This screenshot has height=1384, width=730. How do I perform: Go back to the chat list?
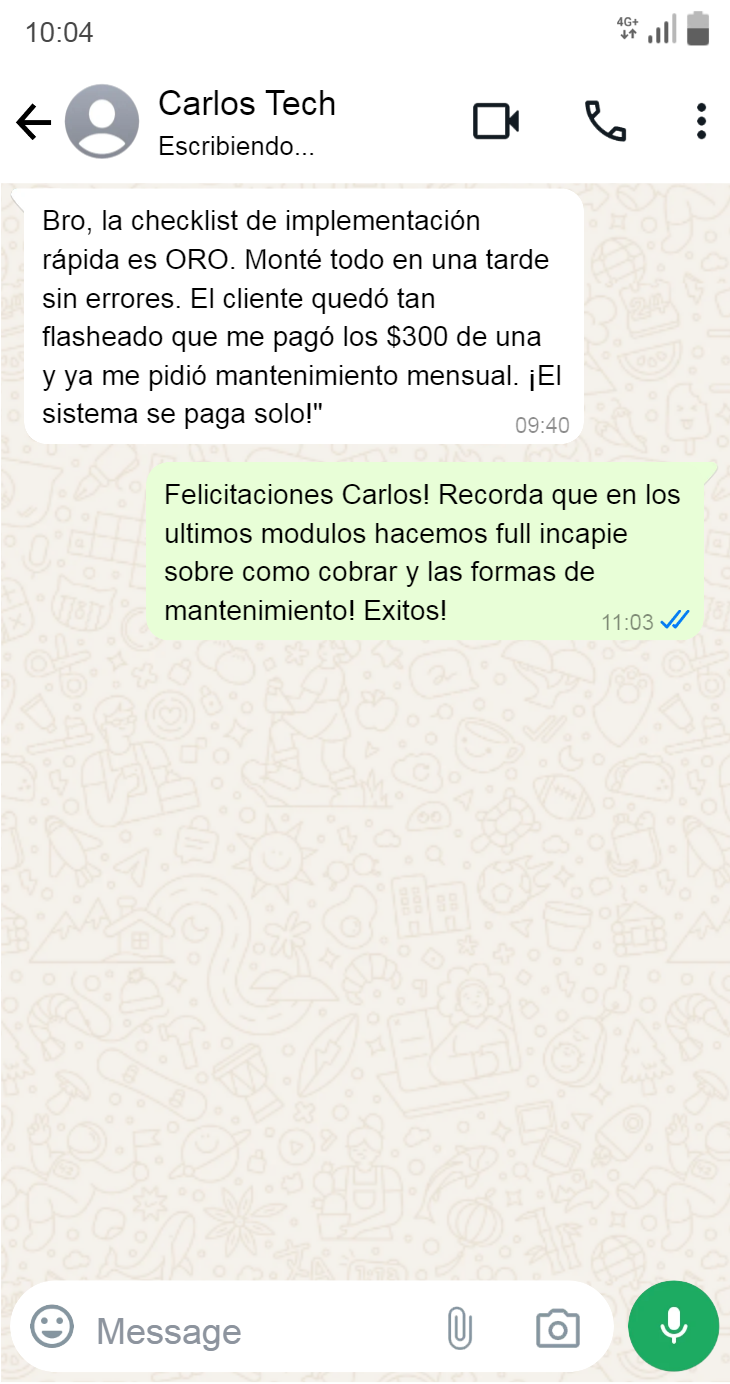coord(33,123)
